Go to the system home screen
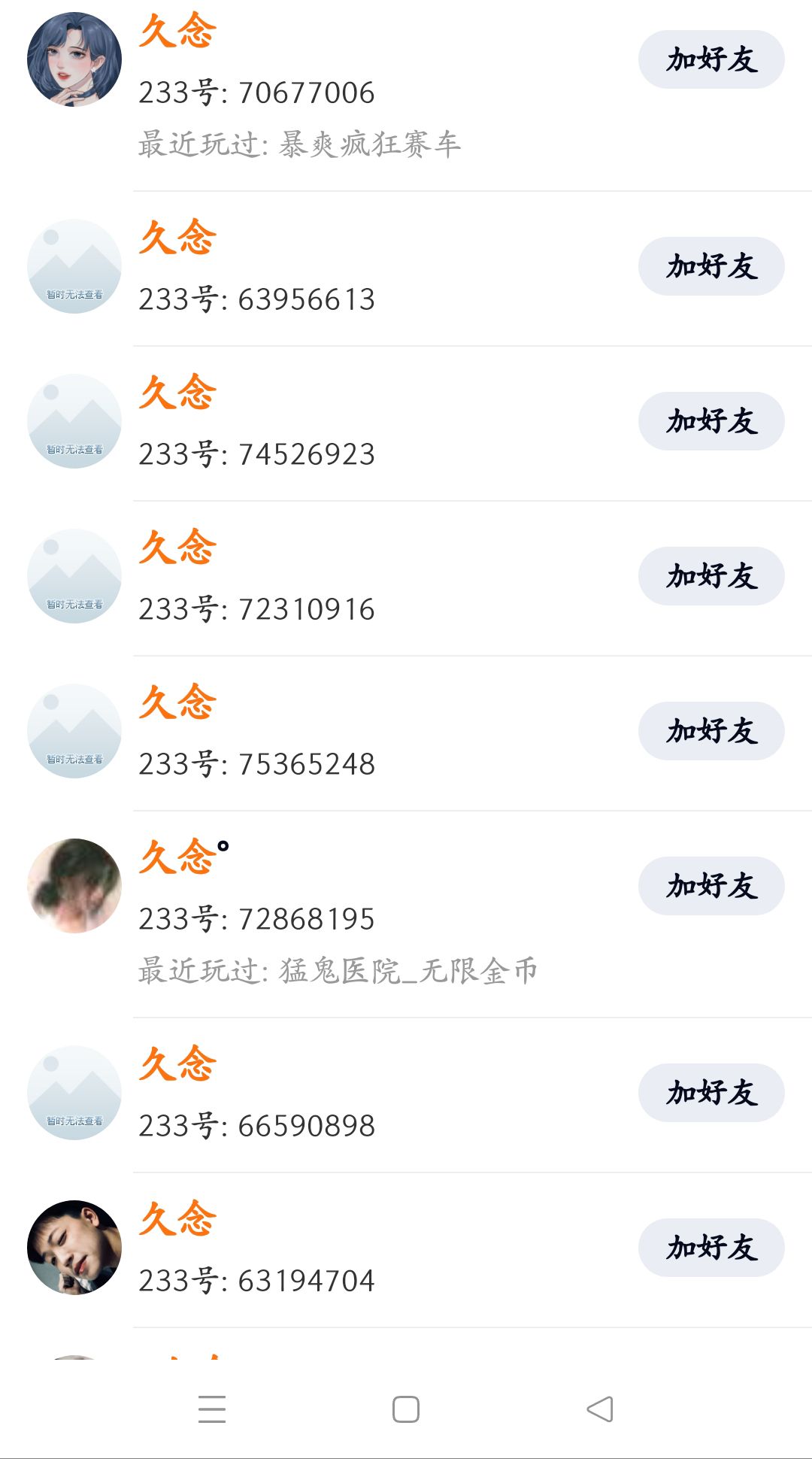Screen dimensions: 812x1459 pyautogui.click(x=406, y=1409)
